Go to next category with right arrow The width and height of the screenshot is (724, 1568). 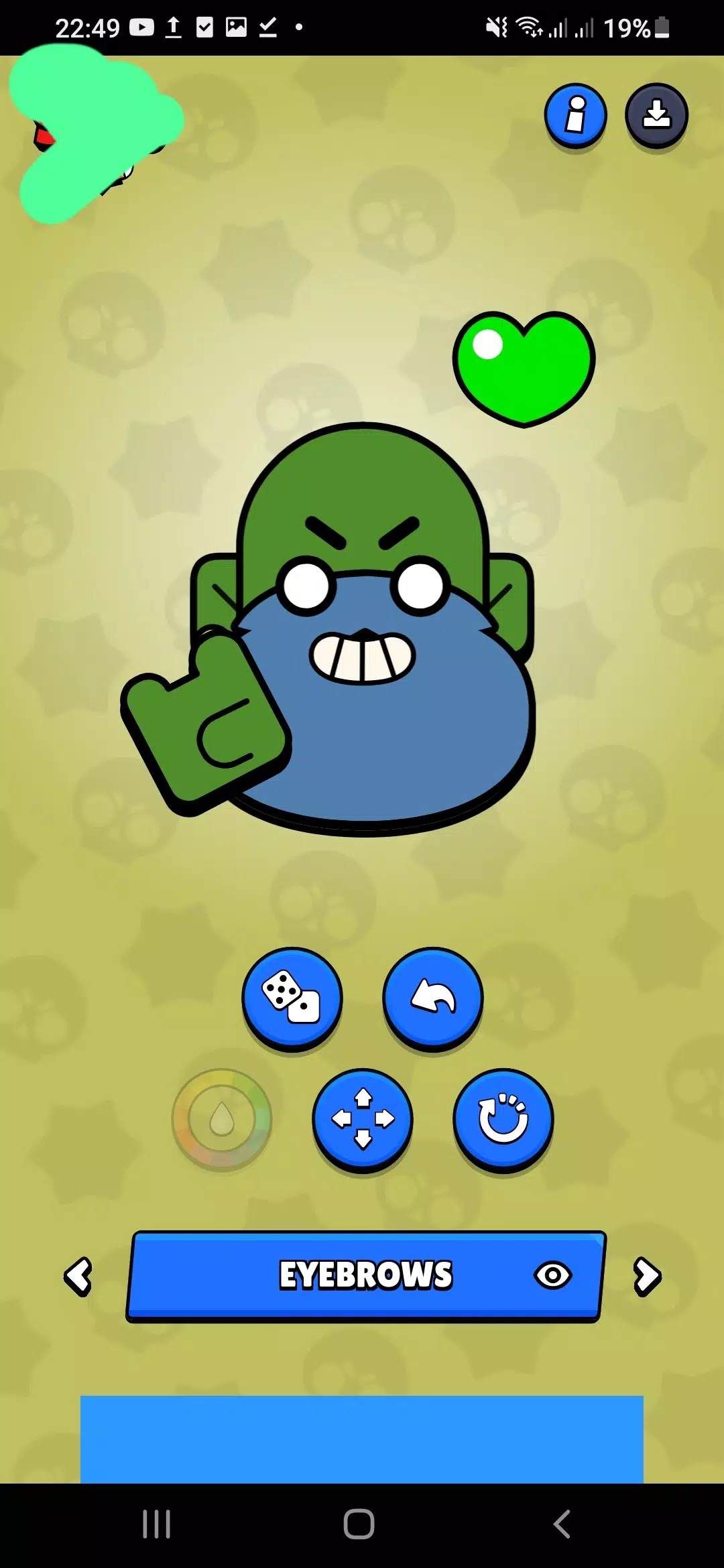(x=647, y=1276)
